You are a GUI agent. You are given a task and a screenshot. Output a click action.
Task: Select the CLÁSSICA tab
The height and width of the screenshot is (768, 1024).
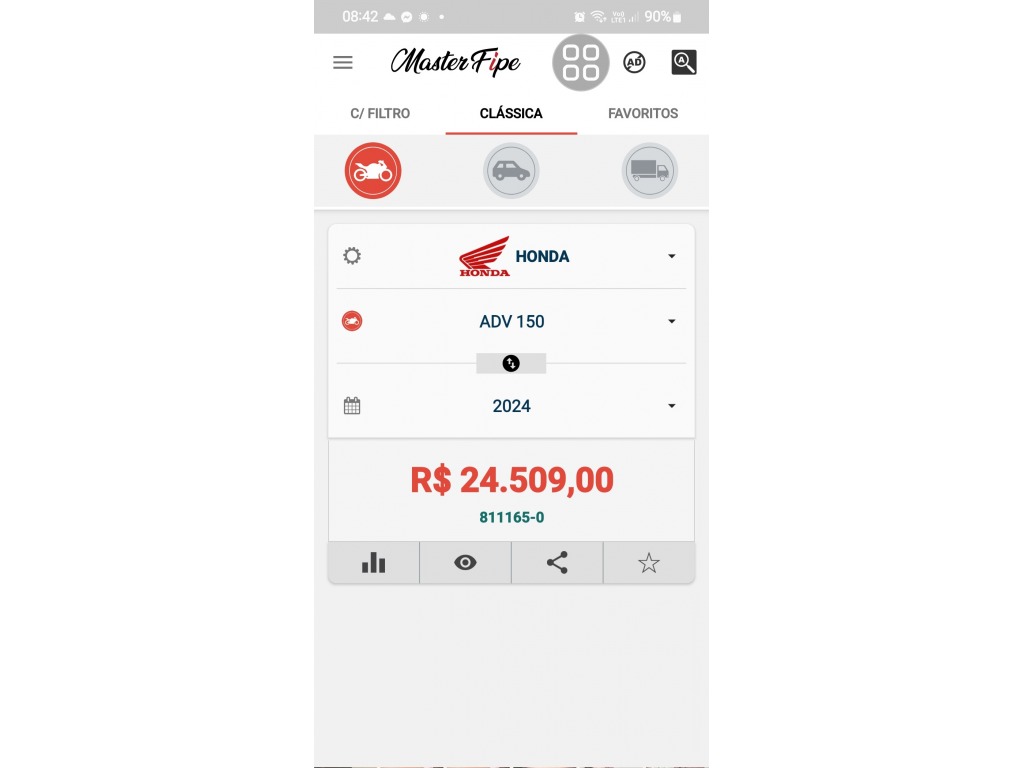[511, 113]
